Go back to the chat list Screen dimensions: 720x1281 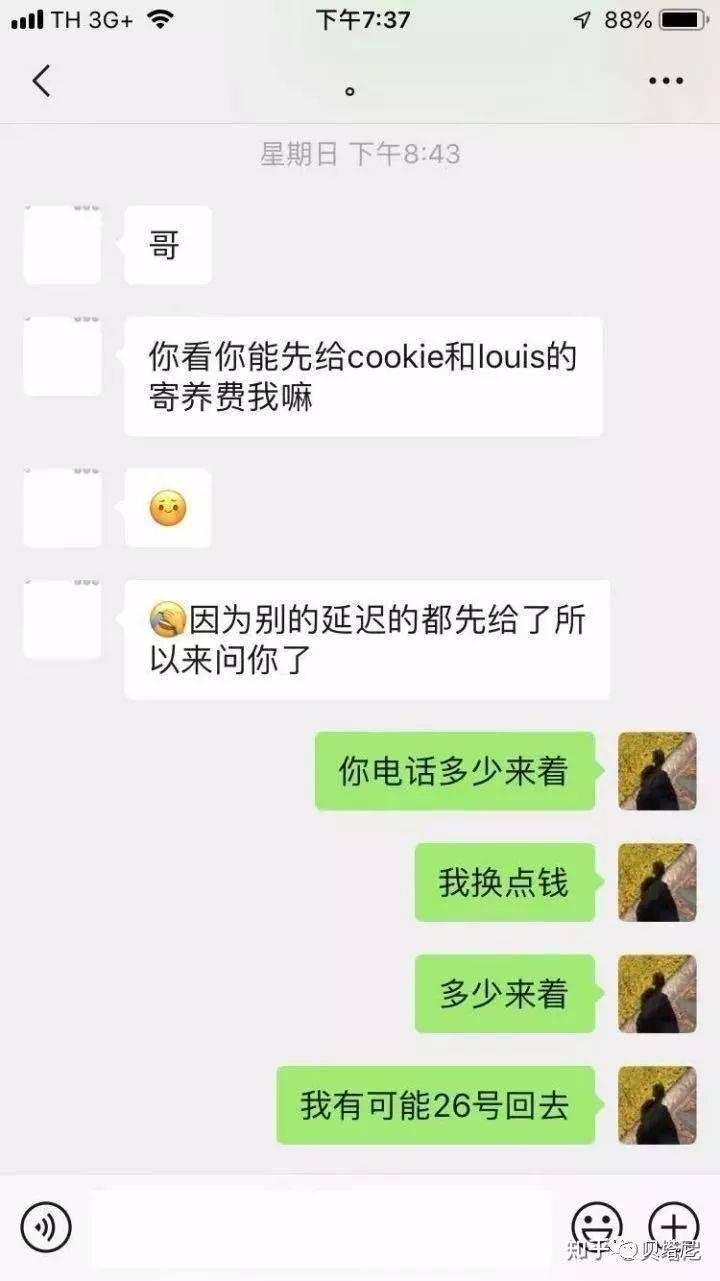point(41,82)
